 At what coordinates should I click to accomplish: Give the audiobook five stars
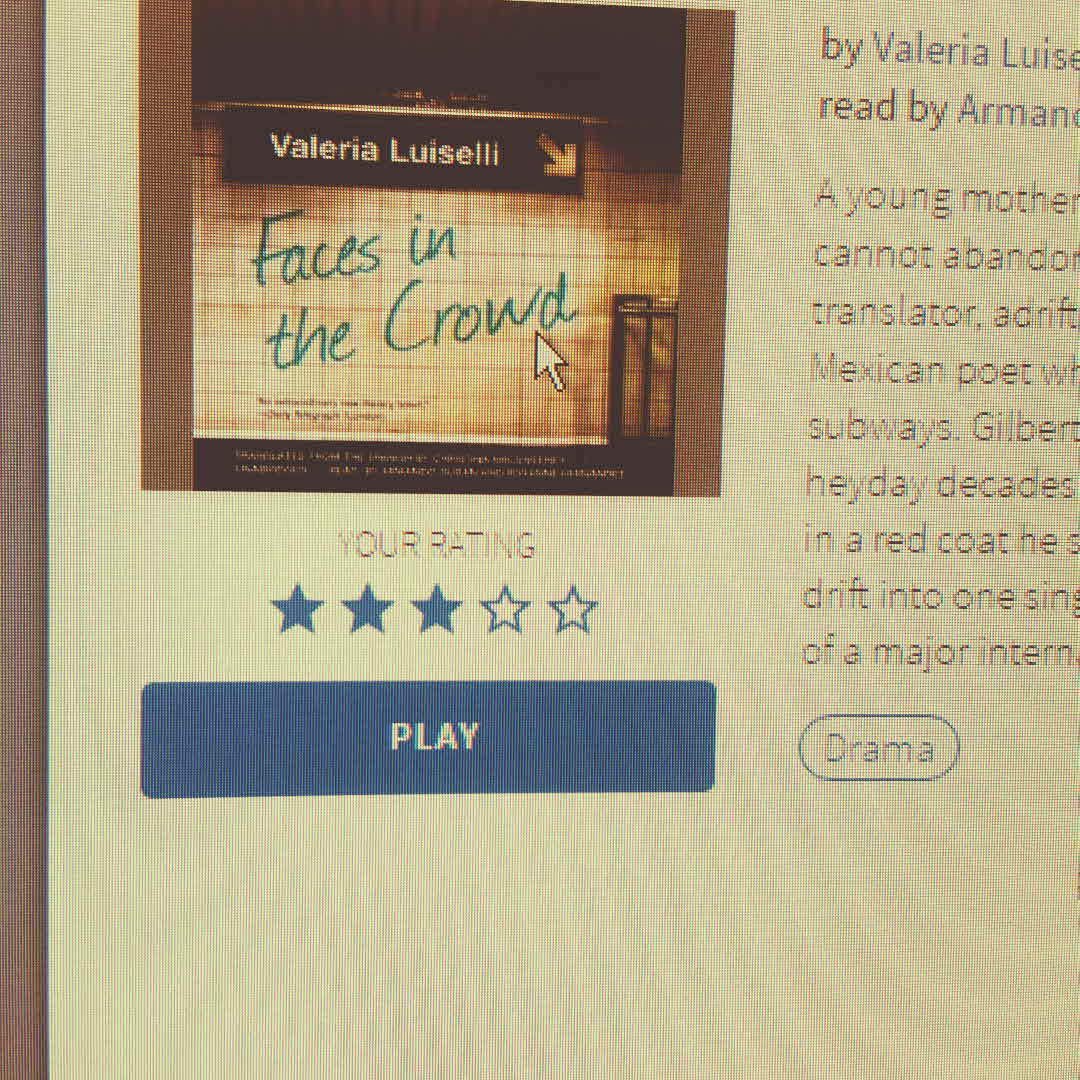click(x=573, y=610)
